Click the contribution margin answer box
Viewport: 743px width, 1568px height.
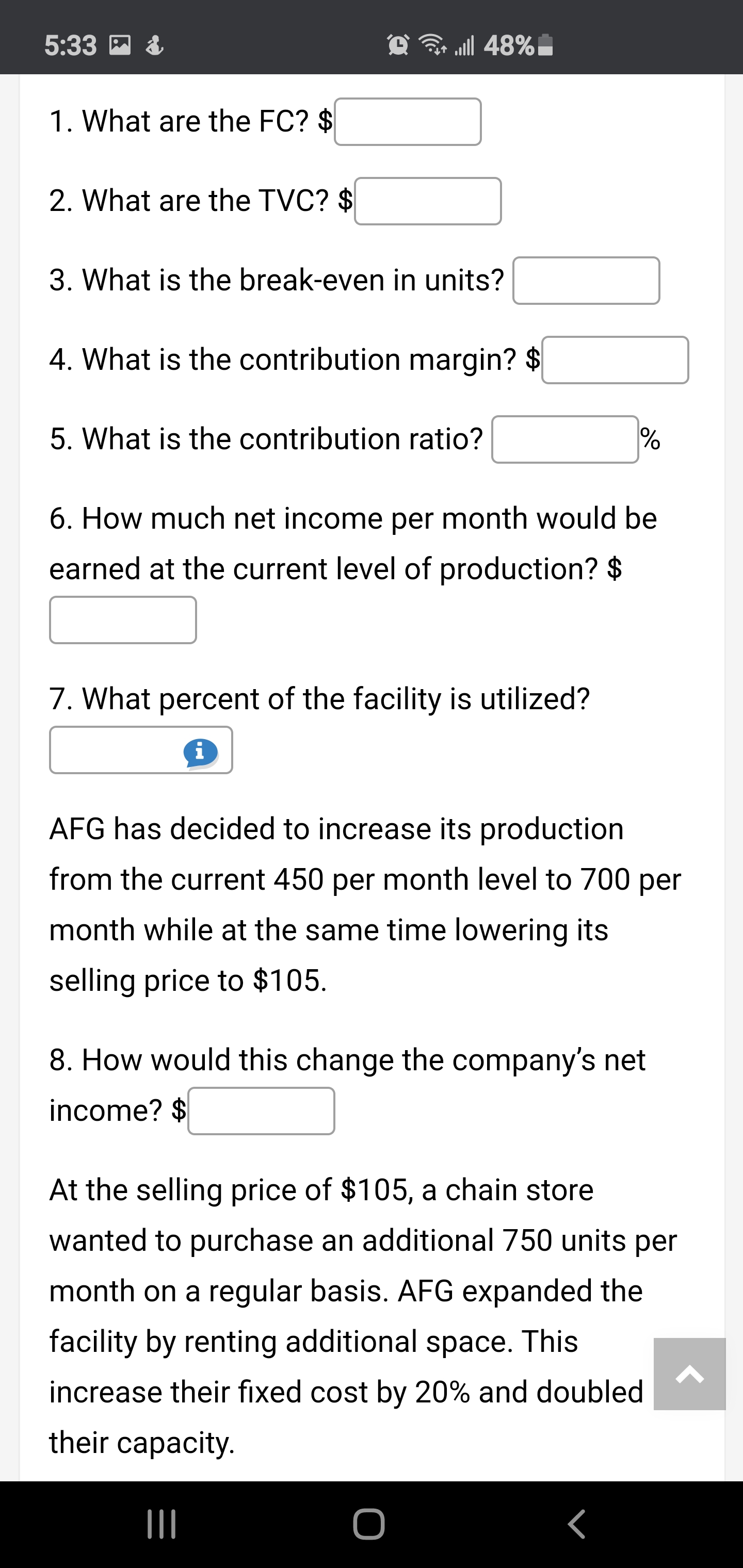pos(614,361)
